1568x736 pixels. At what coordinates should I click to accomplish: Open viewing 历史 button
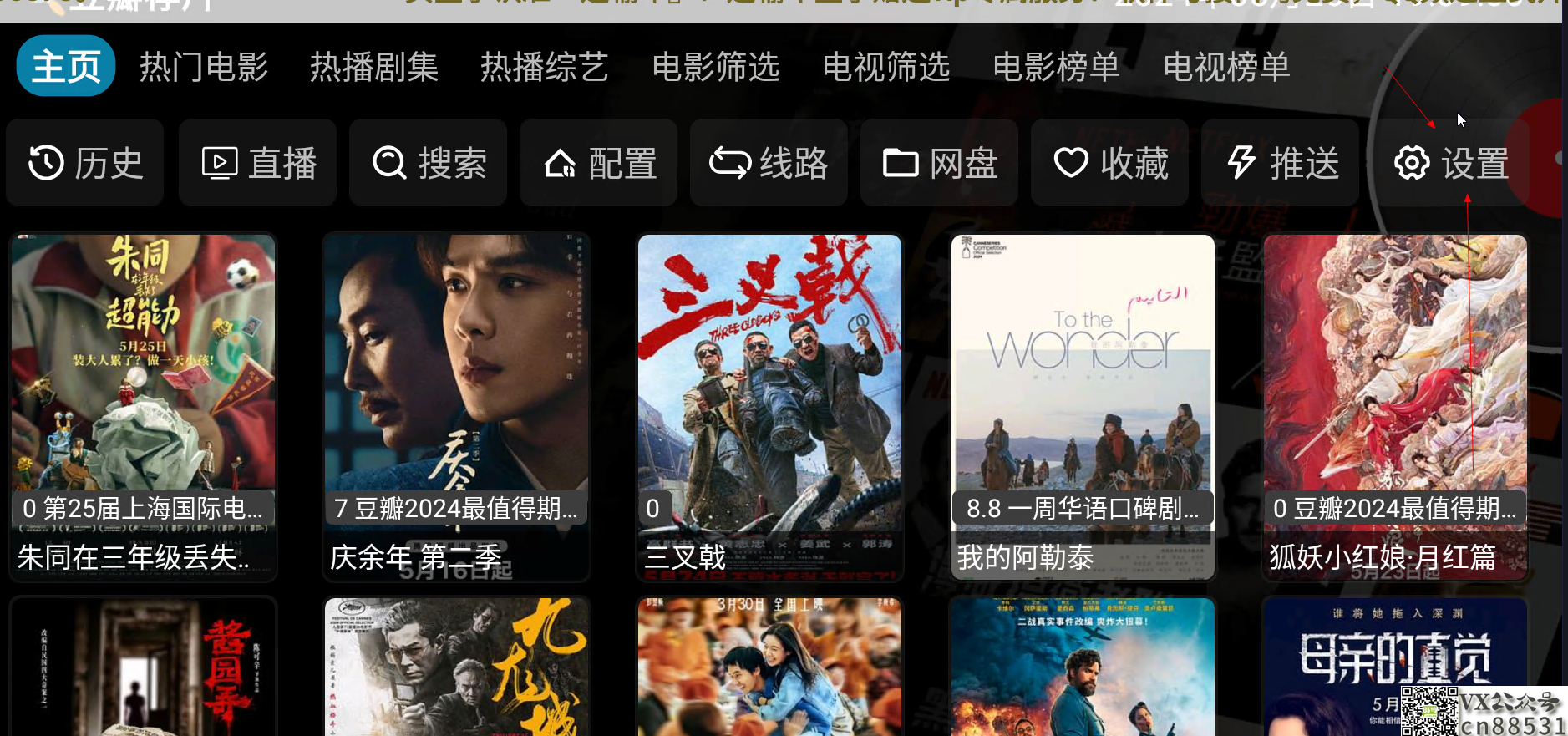(85, 163)
